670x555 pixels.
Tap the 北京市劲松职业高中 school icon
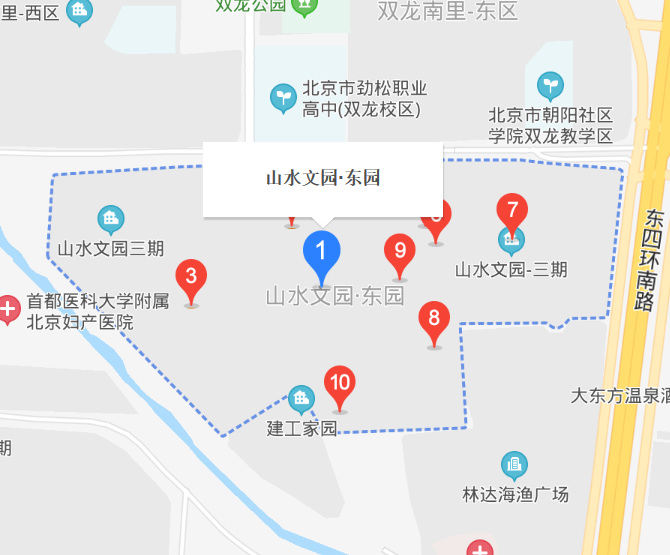(283, 98)
